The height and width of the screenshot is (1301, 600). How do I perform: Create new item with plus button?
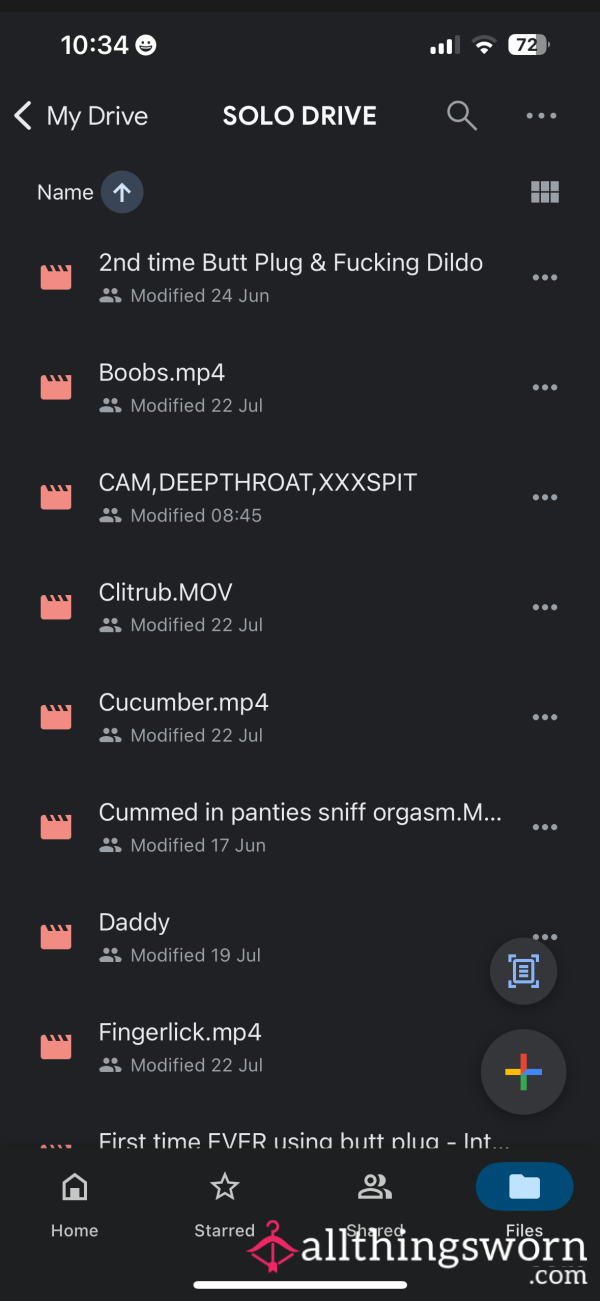pos(523,1072)
